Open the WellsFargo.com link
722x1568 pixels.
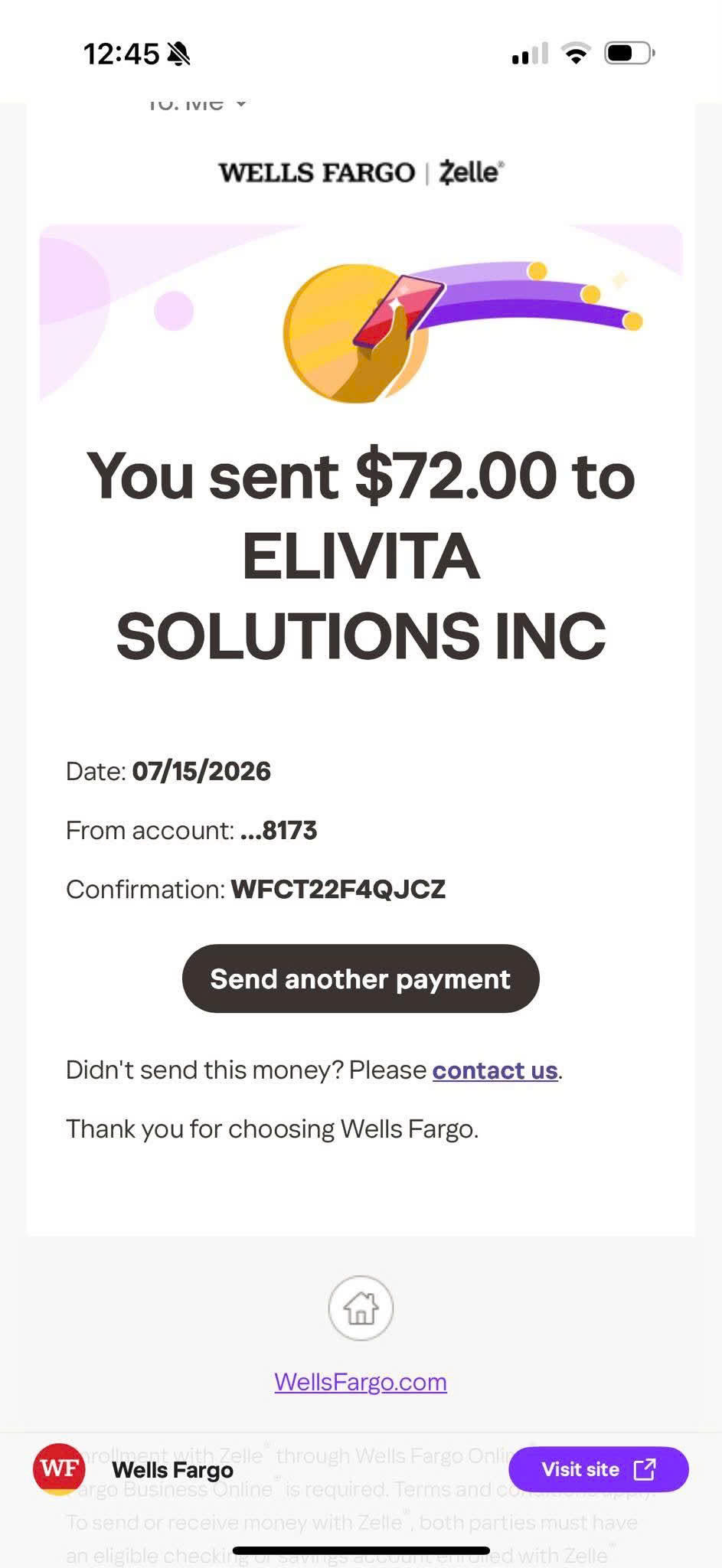361,1381
